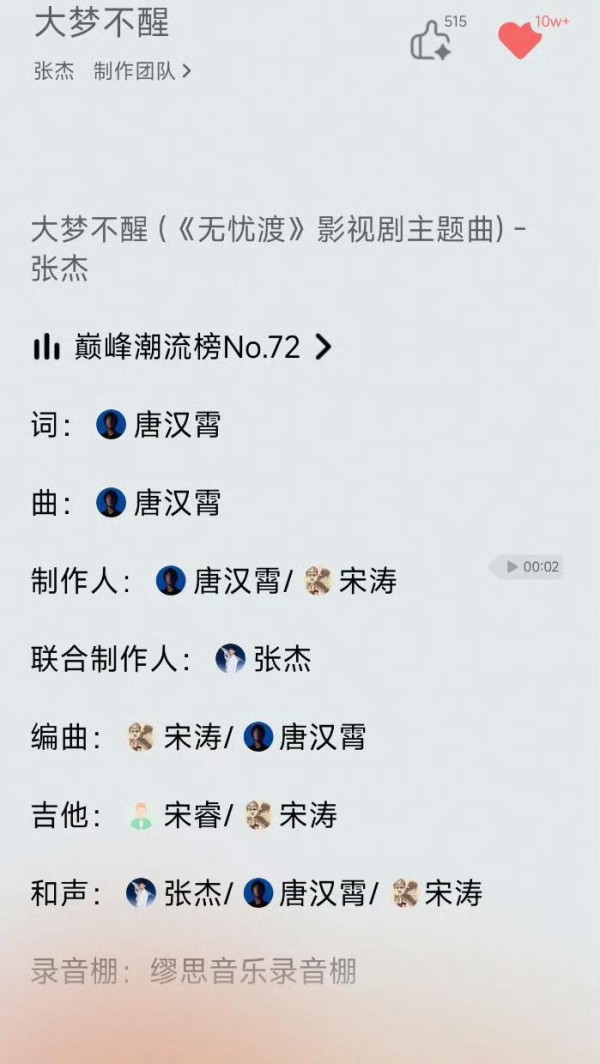Viewport: 600px width, 1064px height.
Task: Open 宋睿's profile in the 吉他 row
Action: click(x=178, y=816)
